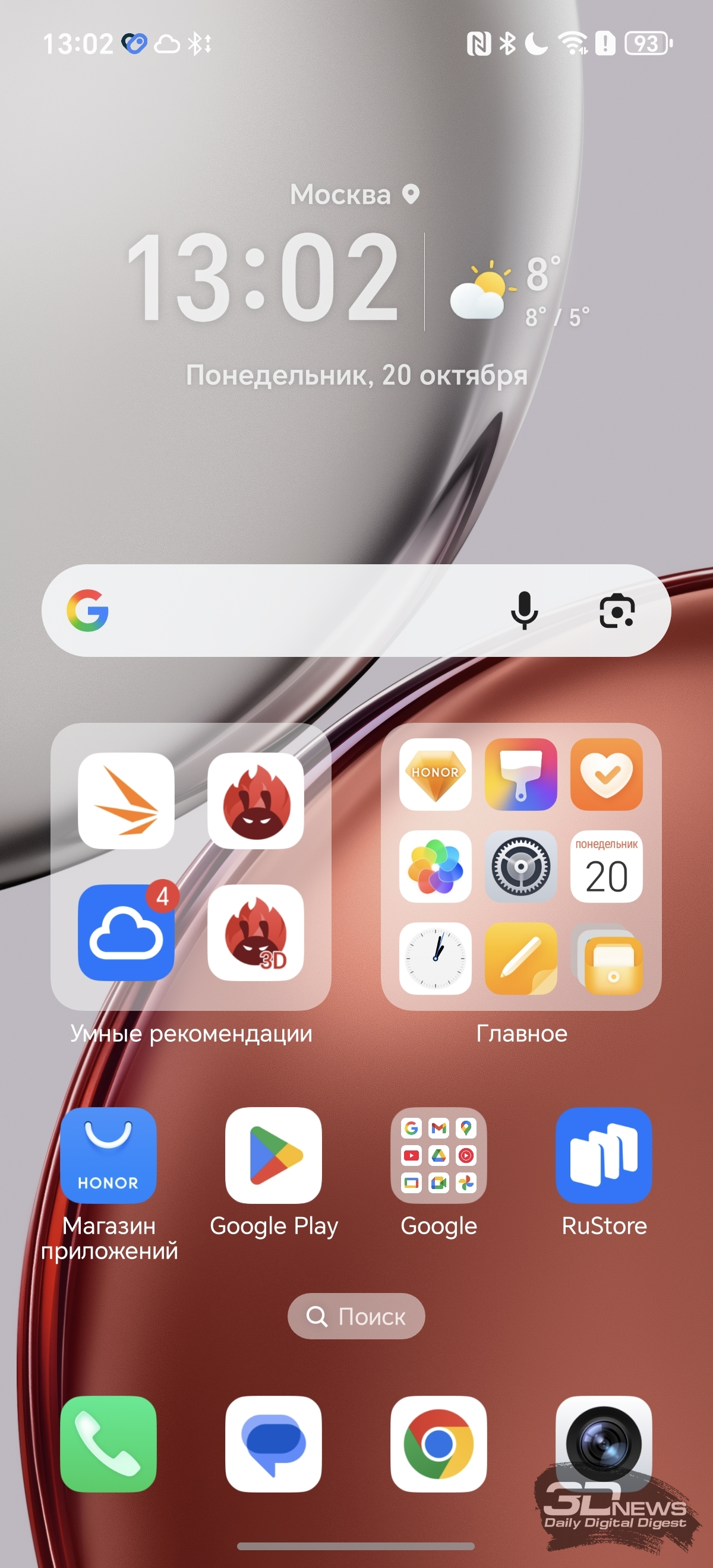The image size is (713, 1568).
Task: Open Google Messages in dock
Action: (x=273, y=1444)
